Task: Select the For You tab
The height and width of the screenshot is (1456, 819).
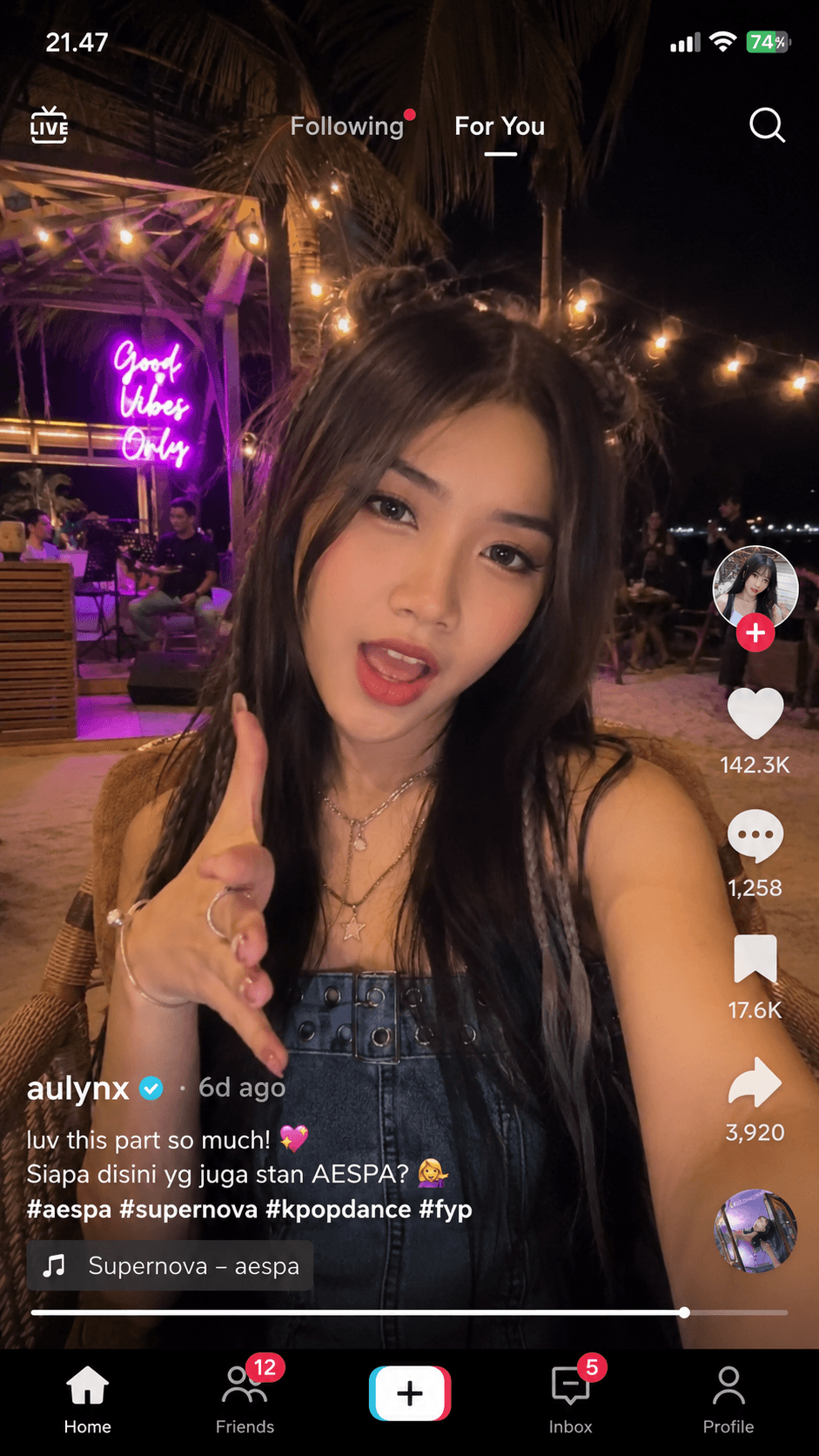Action: coord(500,126)
